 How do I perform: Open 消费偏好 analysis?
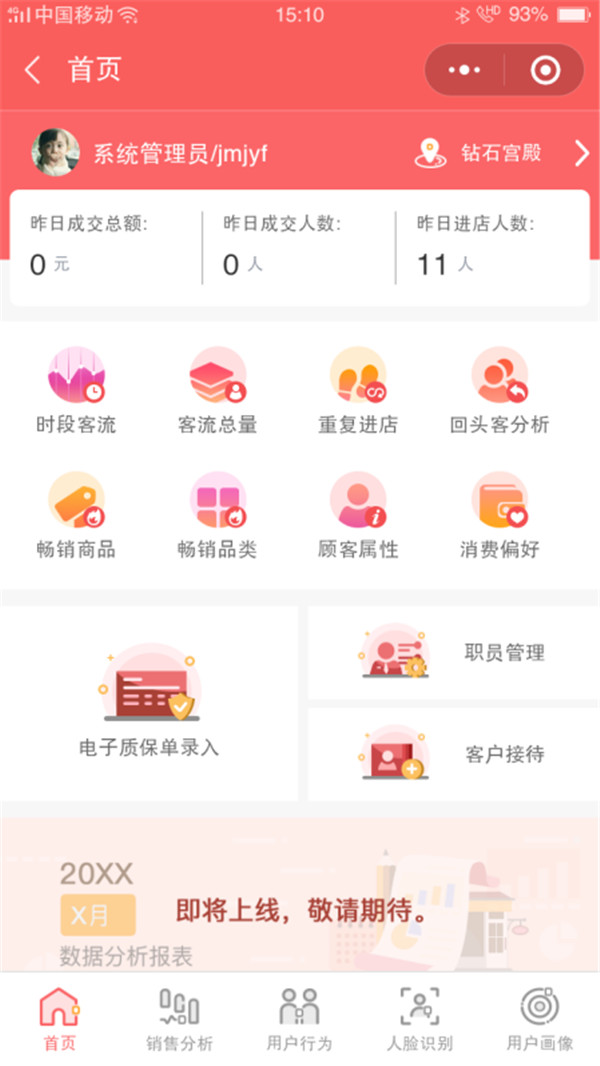tap(499, 515)
